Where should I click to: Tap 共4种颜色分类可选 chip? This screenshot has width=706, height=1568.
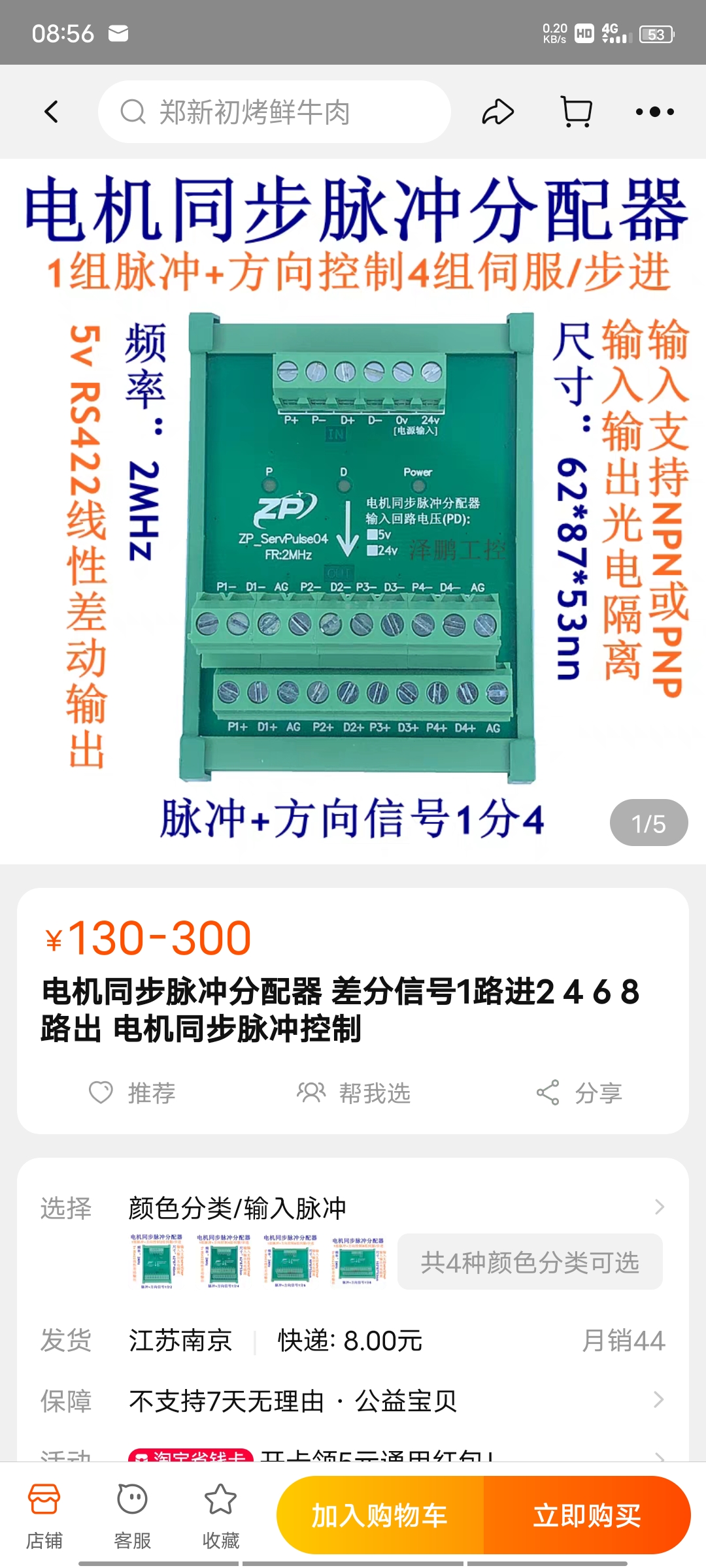(529, 1262)
